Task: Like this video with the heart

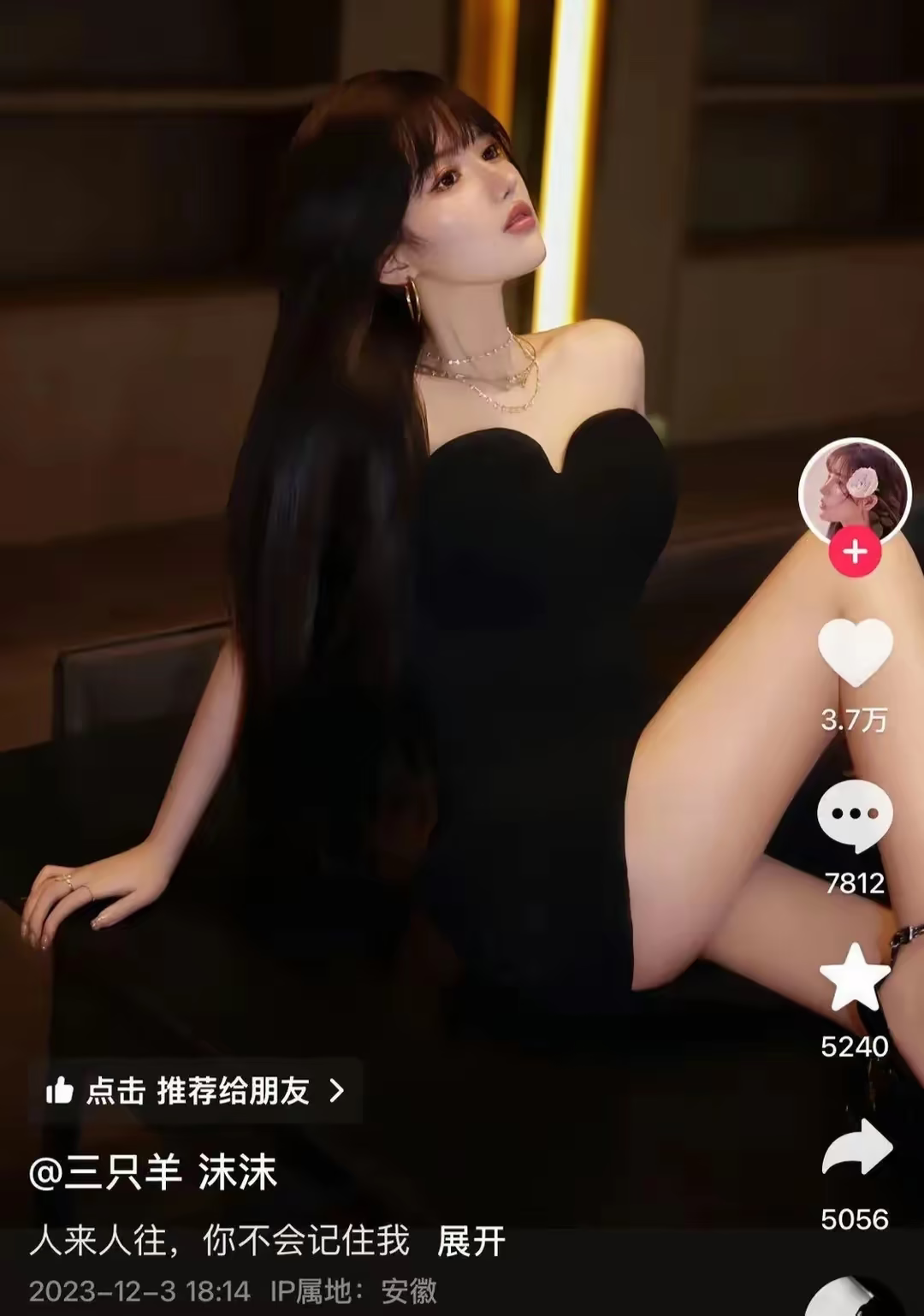Action: (855, 652)
